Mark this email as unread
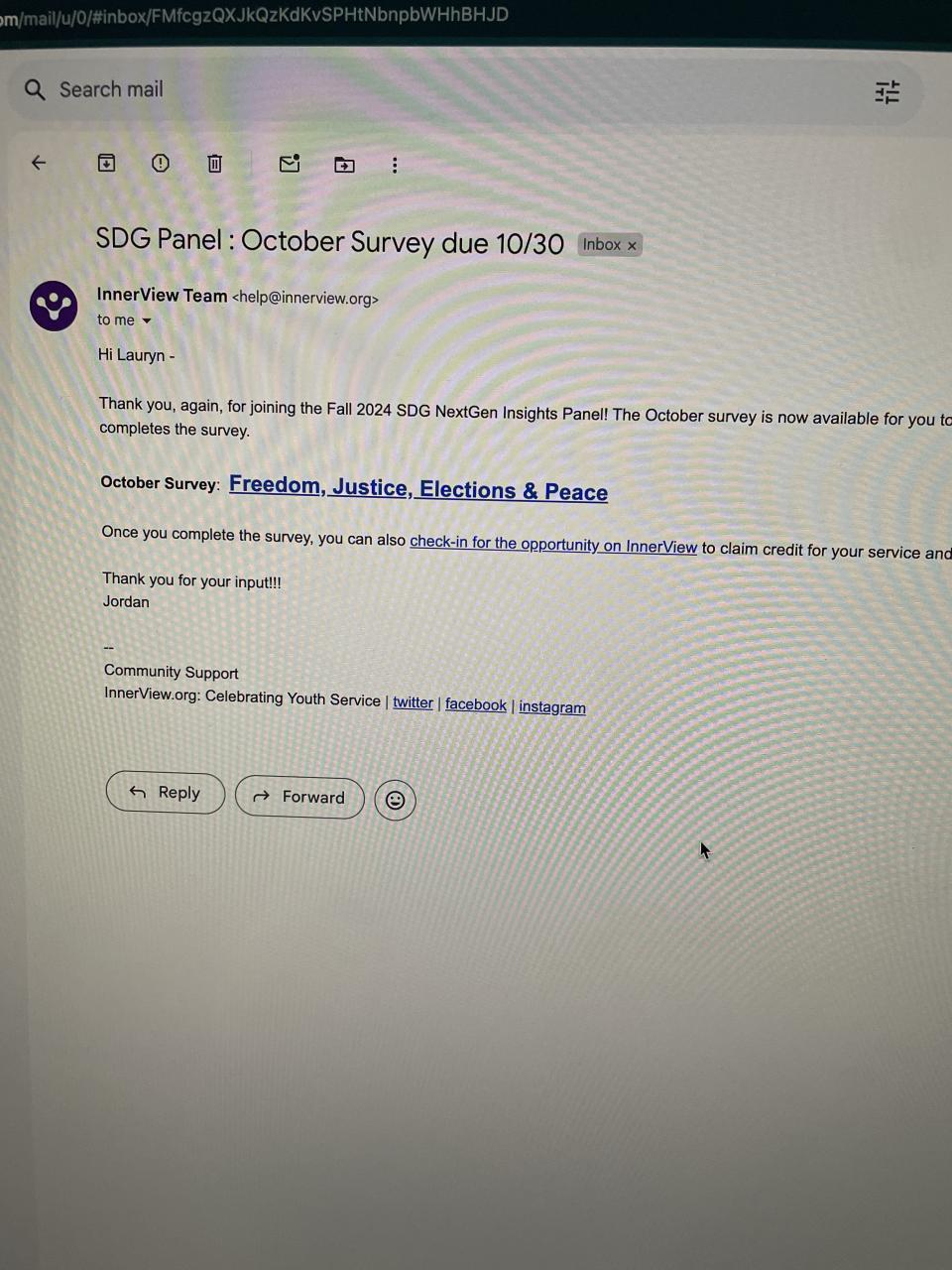Viewport: 952px width, 1270px height. tap(290, 164)
